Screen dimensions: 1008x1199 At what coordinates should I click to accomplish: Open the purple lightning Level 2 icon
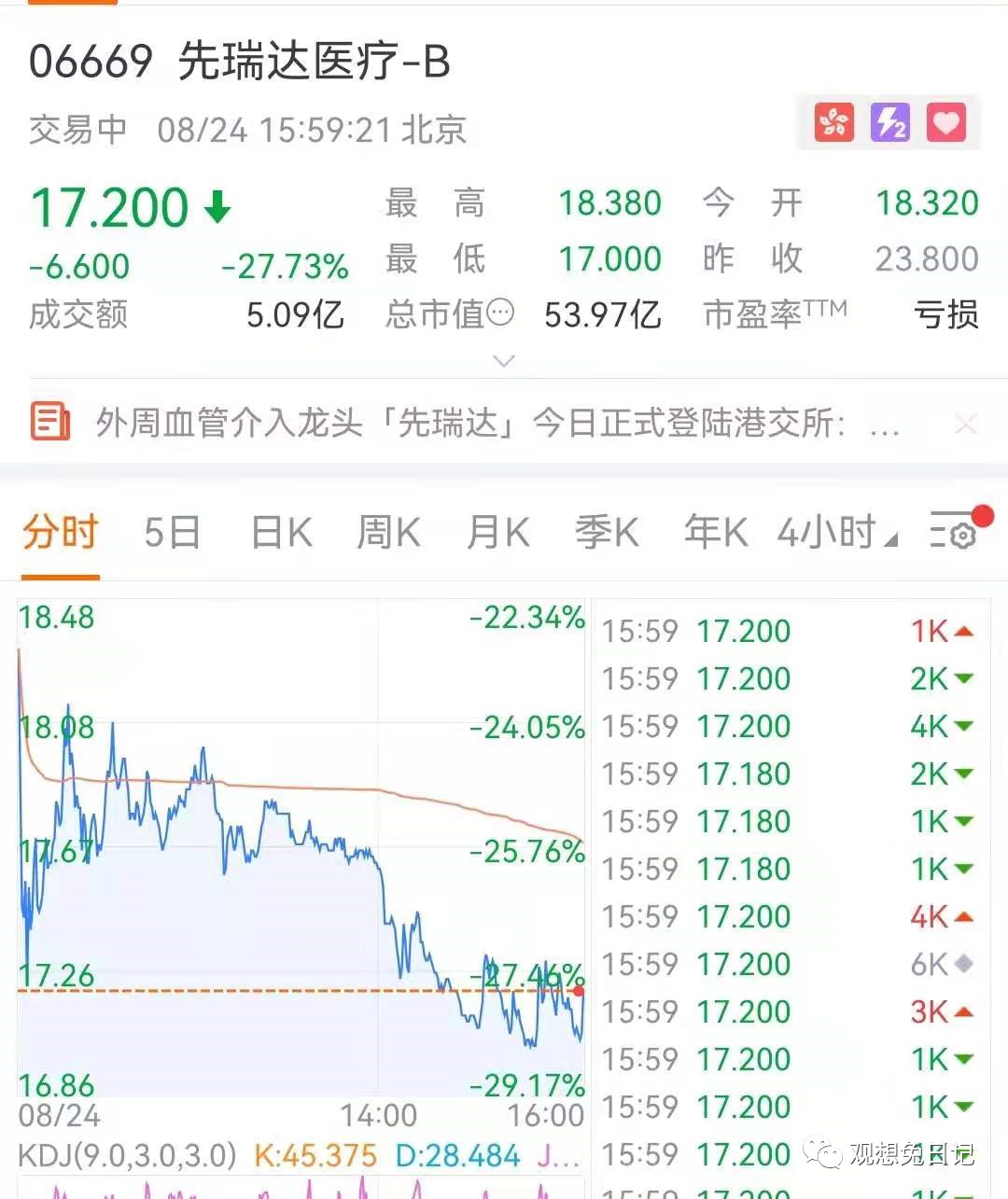[889, 122]
